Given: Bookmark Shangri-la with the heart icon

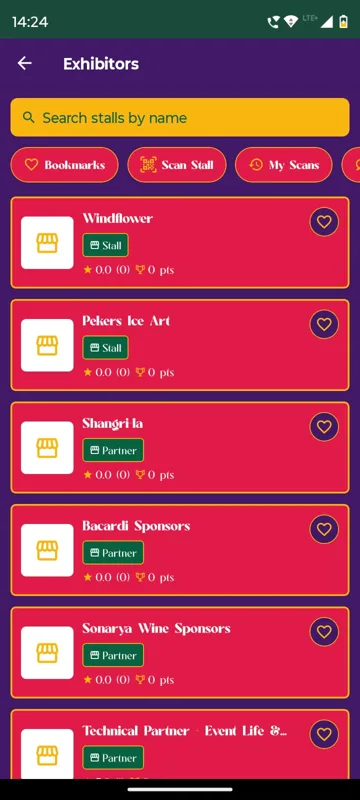Looking at the screenshot, I should point(324,427).
